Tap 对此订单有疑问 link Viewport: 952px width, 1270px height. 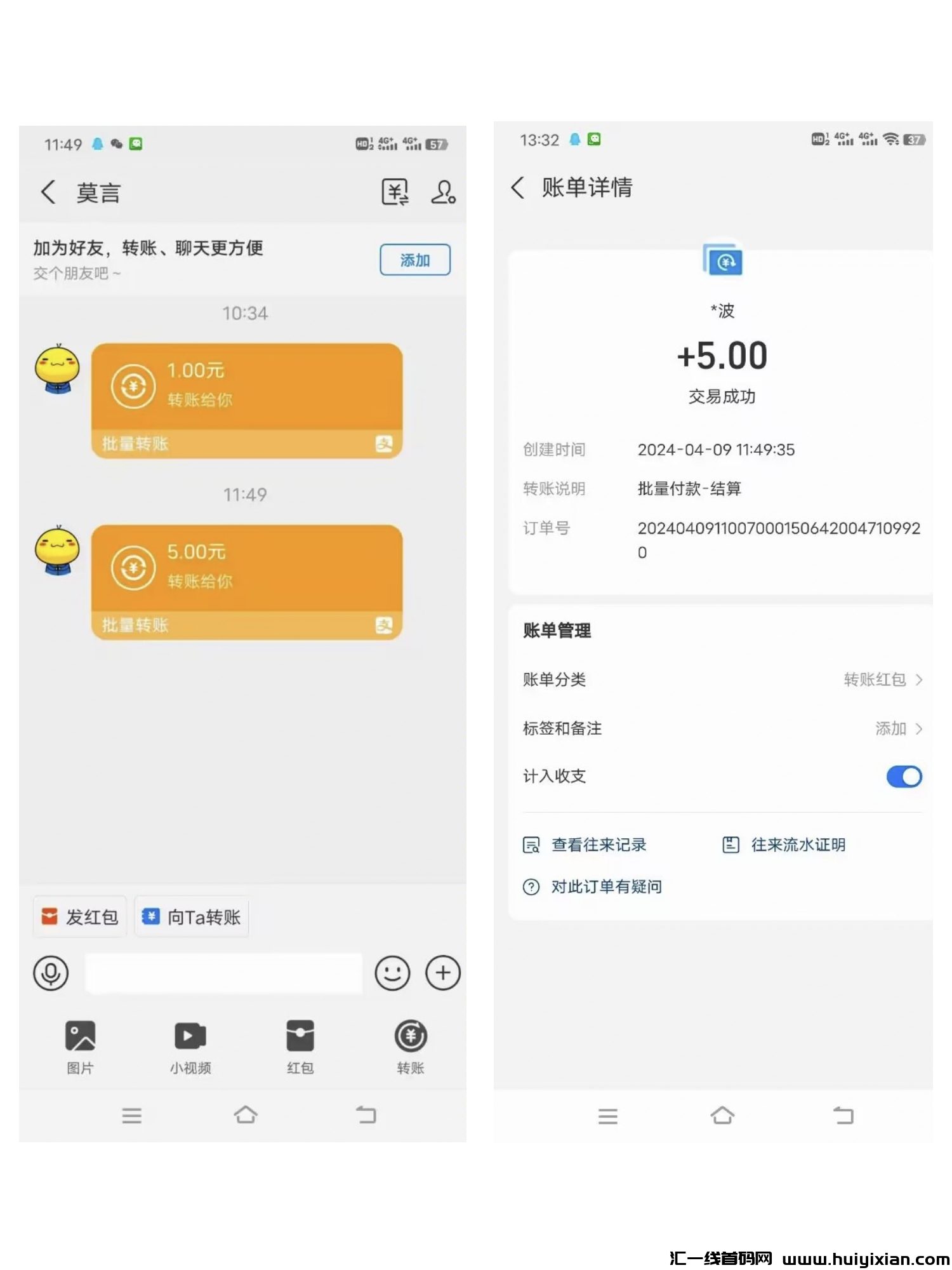tap(607, 886)
